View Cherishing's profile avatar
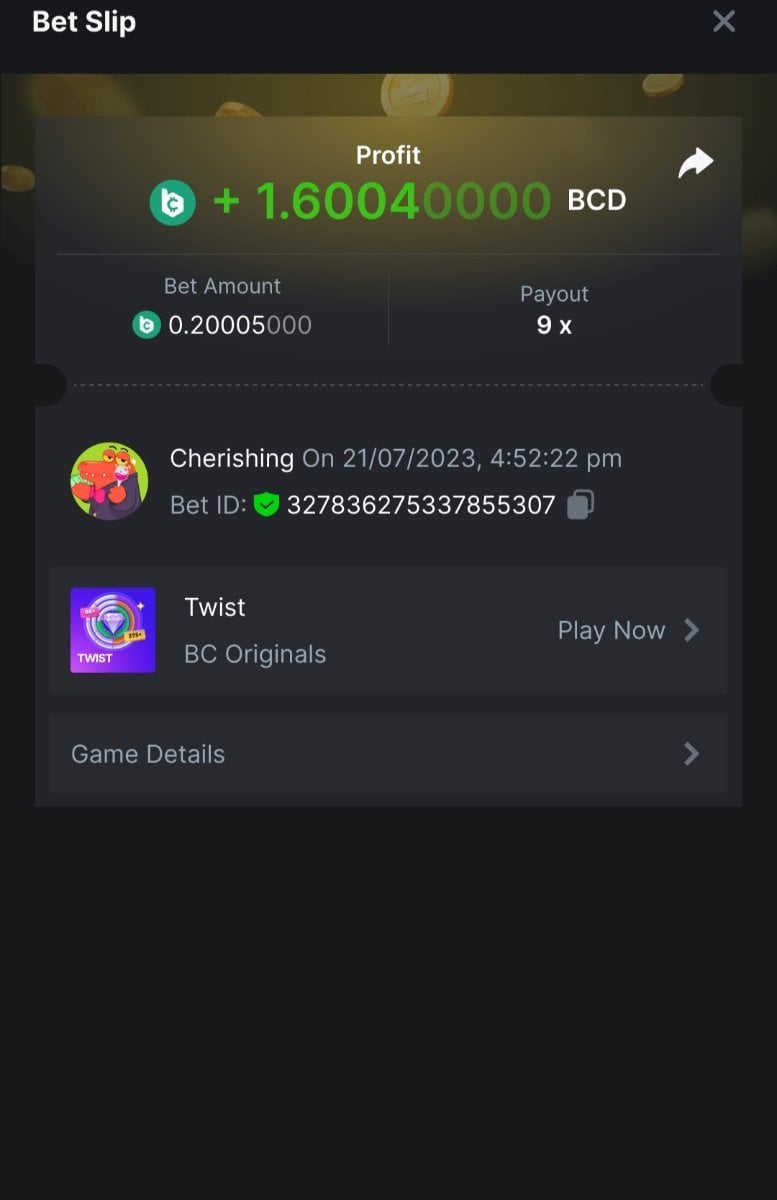777x1200 pixels. pyautogui.click(x=109, y=481)
